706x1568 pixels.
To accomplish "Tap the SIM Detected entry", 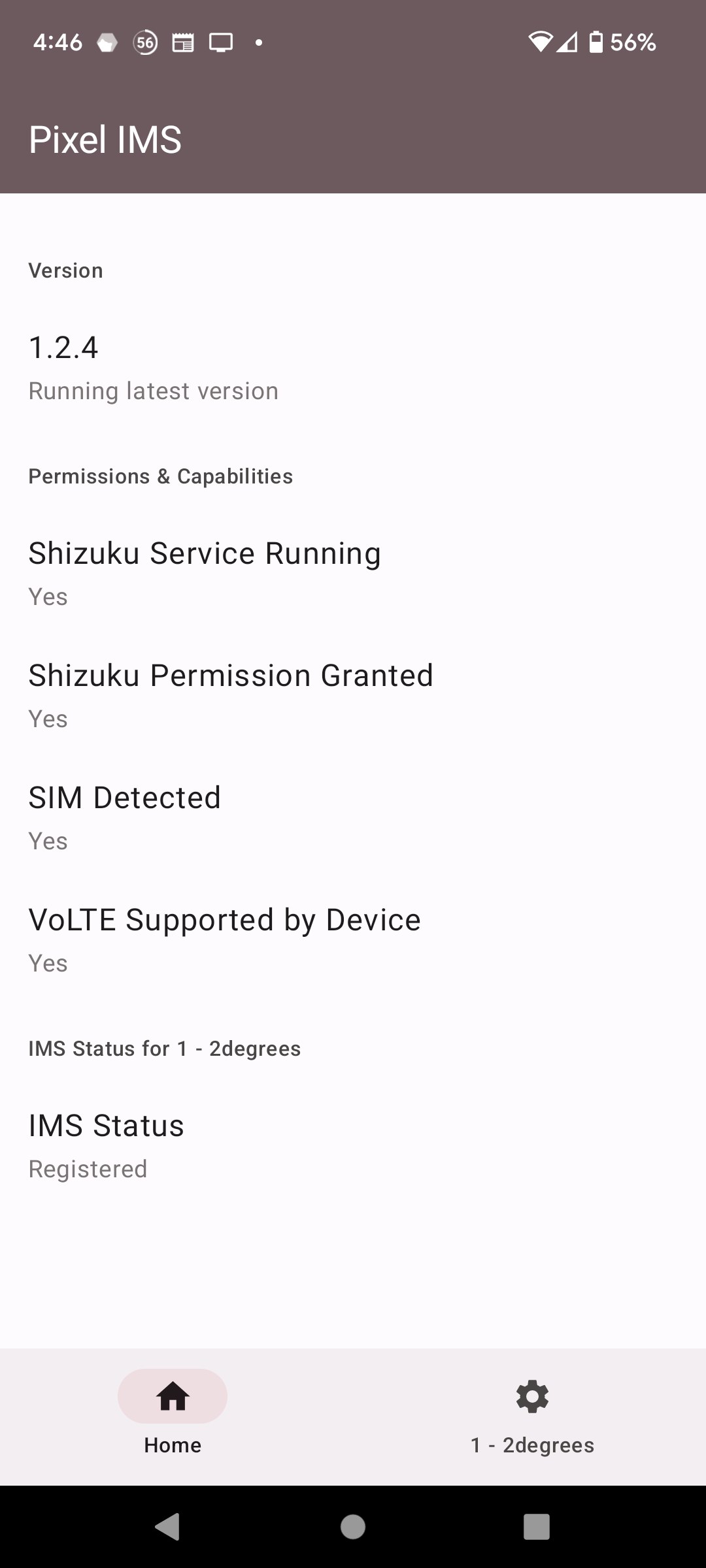I will 353,815.
